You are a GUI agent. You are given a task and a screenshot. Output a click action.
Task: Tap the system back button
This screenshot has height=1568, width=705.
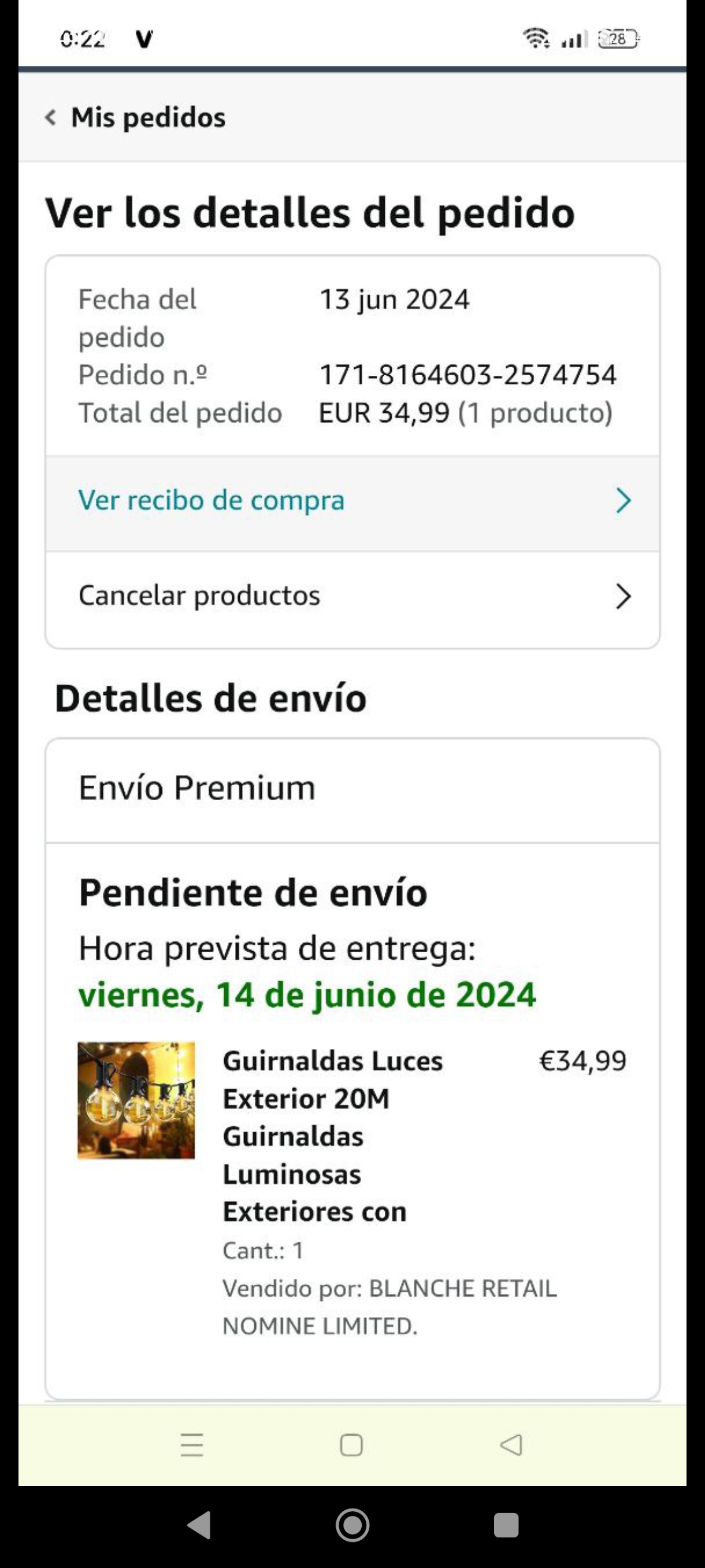pos(199,1525)
